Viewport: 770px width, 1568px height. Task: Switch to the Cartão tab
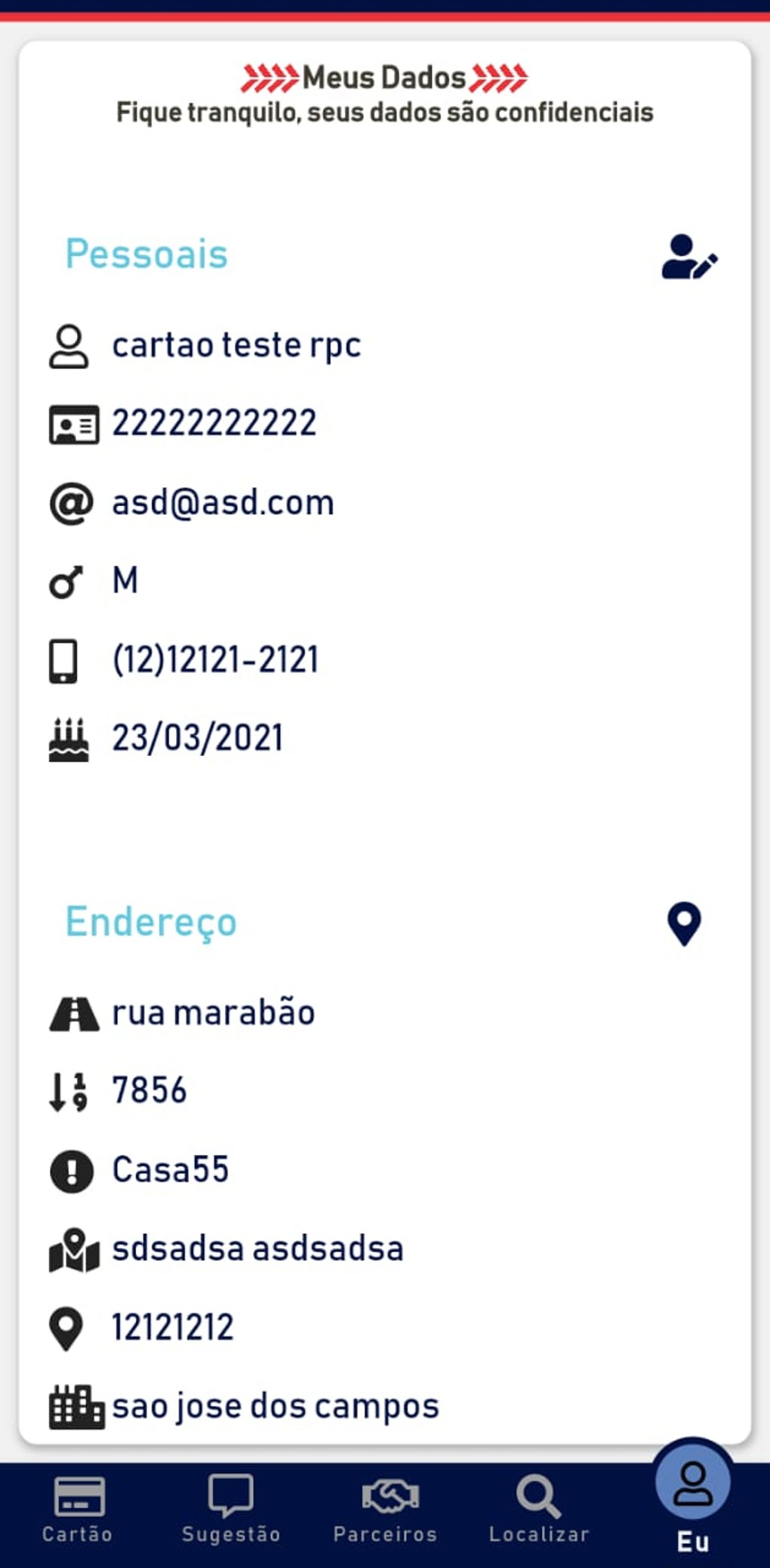pos(78,1508)
